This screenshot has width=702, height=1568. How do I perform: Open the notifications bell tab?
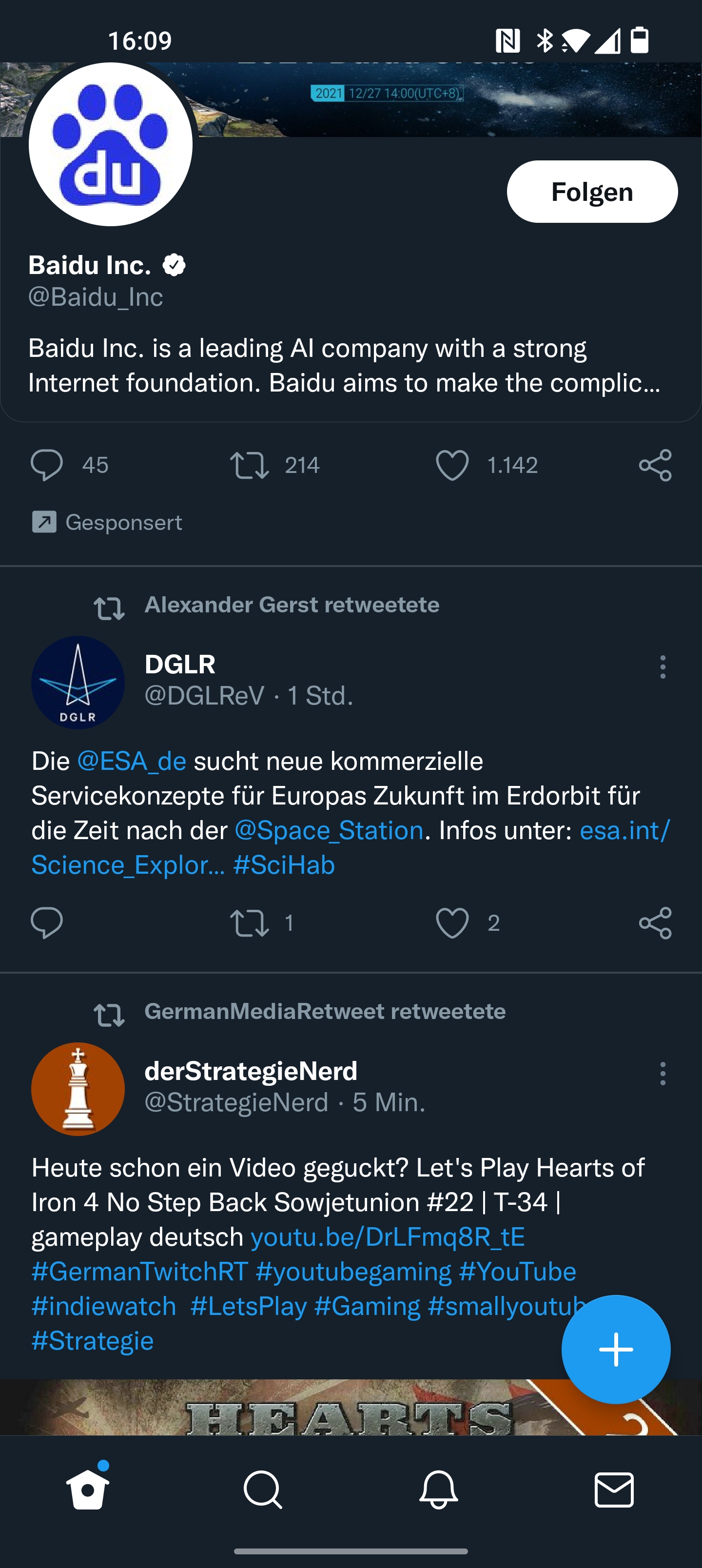point(438,1490)
